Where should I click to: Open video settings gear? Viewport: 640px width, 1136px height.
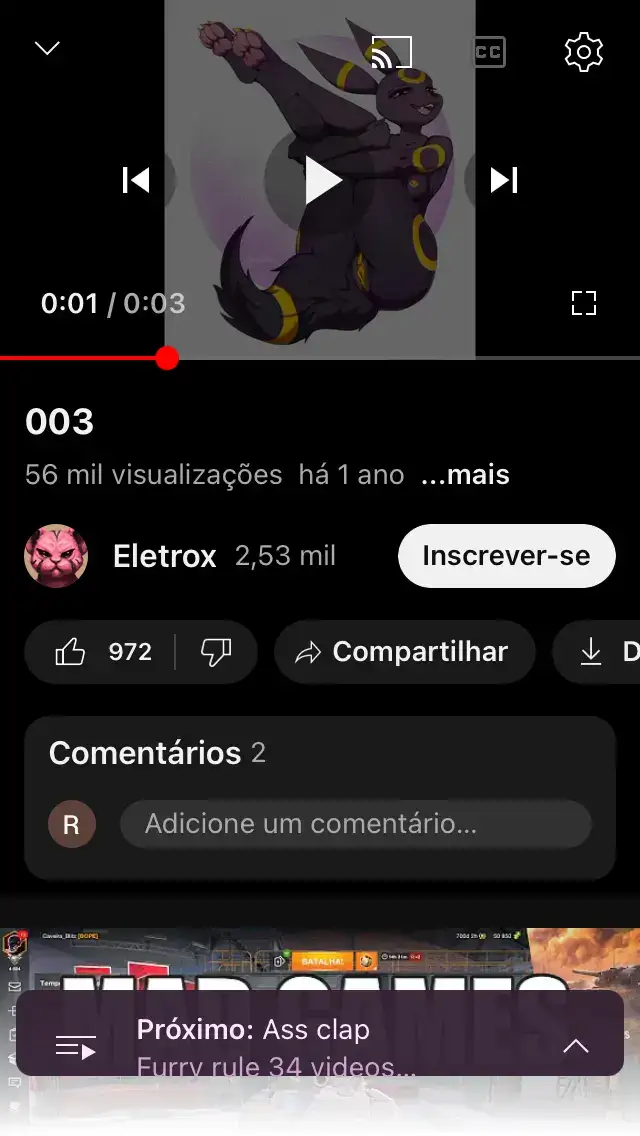[584, 52]
